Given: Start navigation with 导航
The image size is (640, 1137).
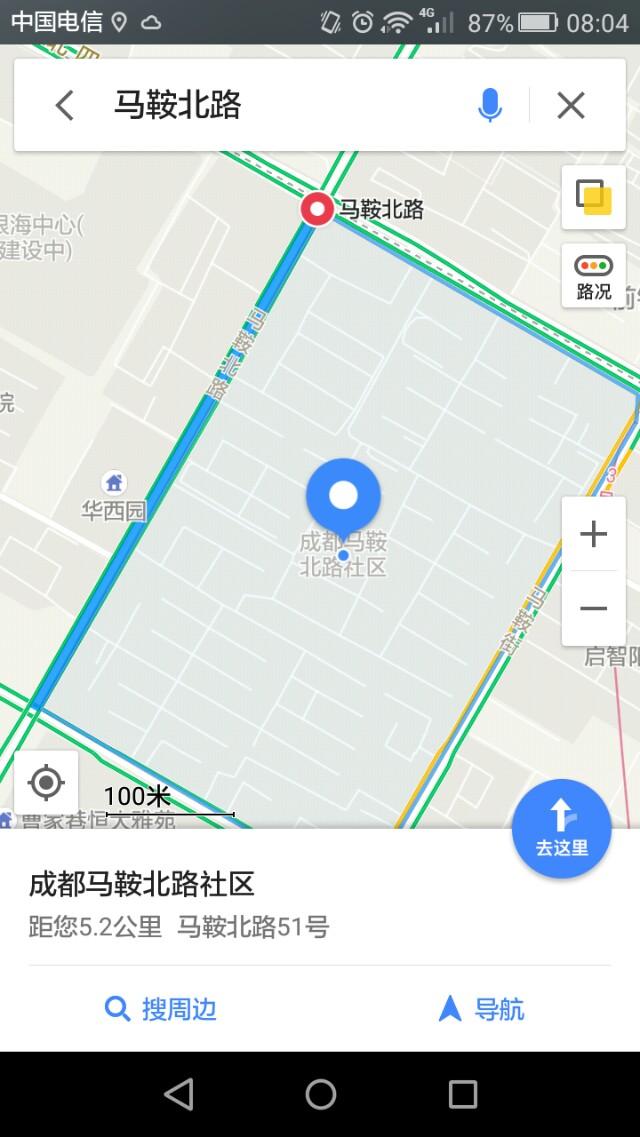Looking at the screenshot, I should (482, 1009).
